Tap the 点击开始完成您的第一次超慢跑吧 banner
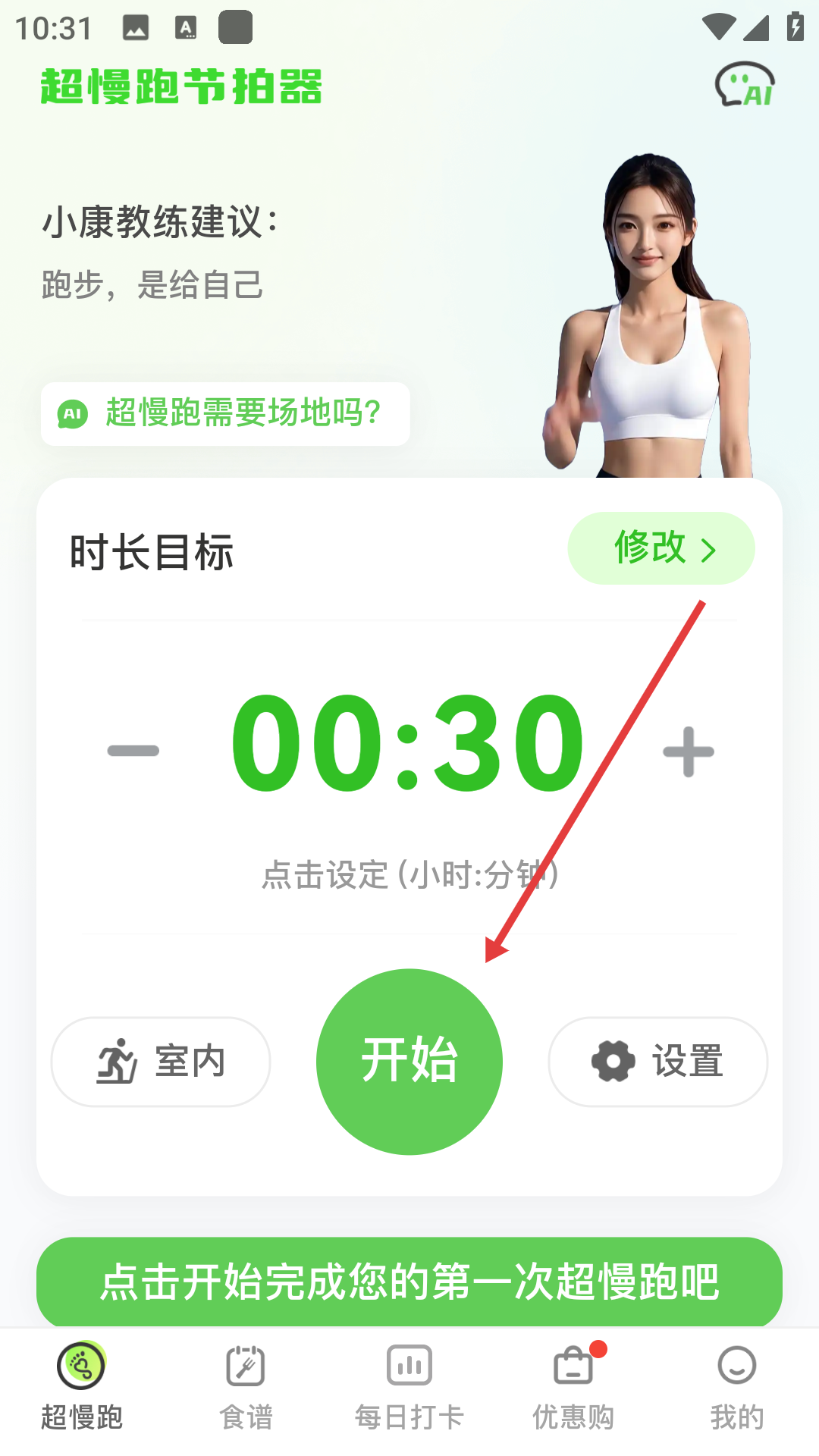819x1456 pixels. (409, 1282)
